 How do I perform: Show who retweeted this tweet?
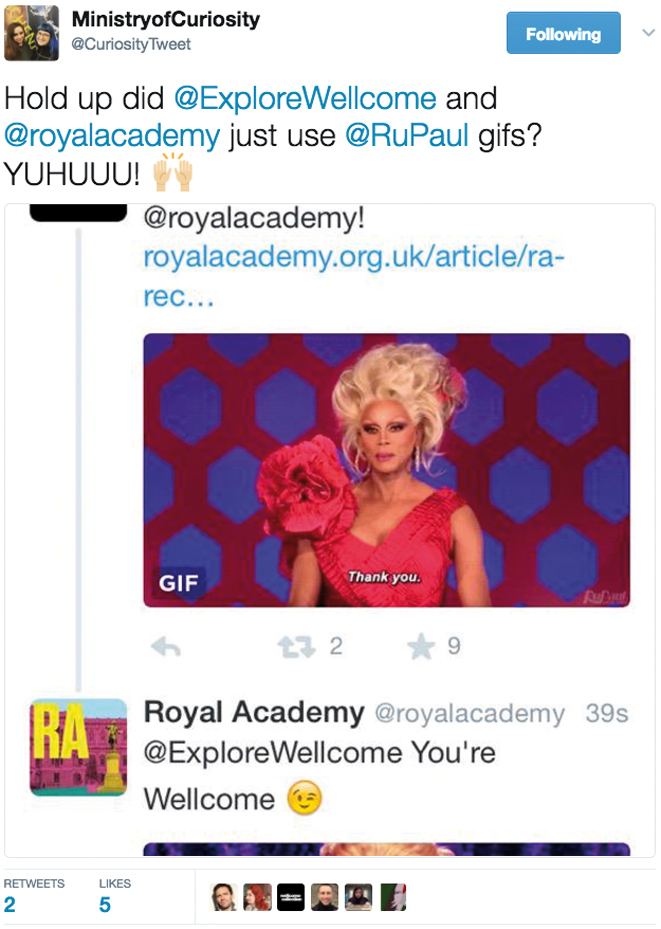pyautogui.click(x=33, y=896)
